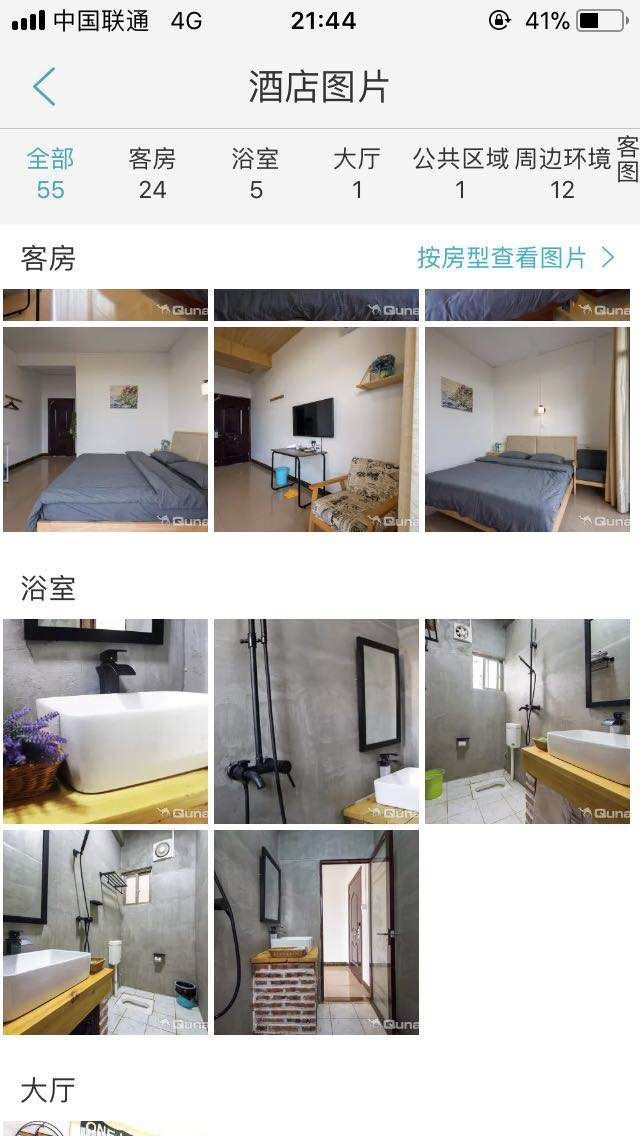
Task: Open room photo with bed and hanging lamp
Action: point(527,429)
